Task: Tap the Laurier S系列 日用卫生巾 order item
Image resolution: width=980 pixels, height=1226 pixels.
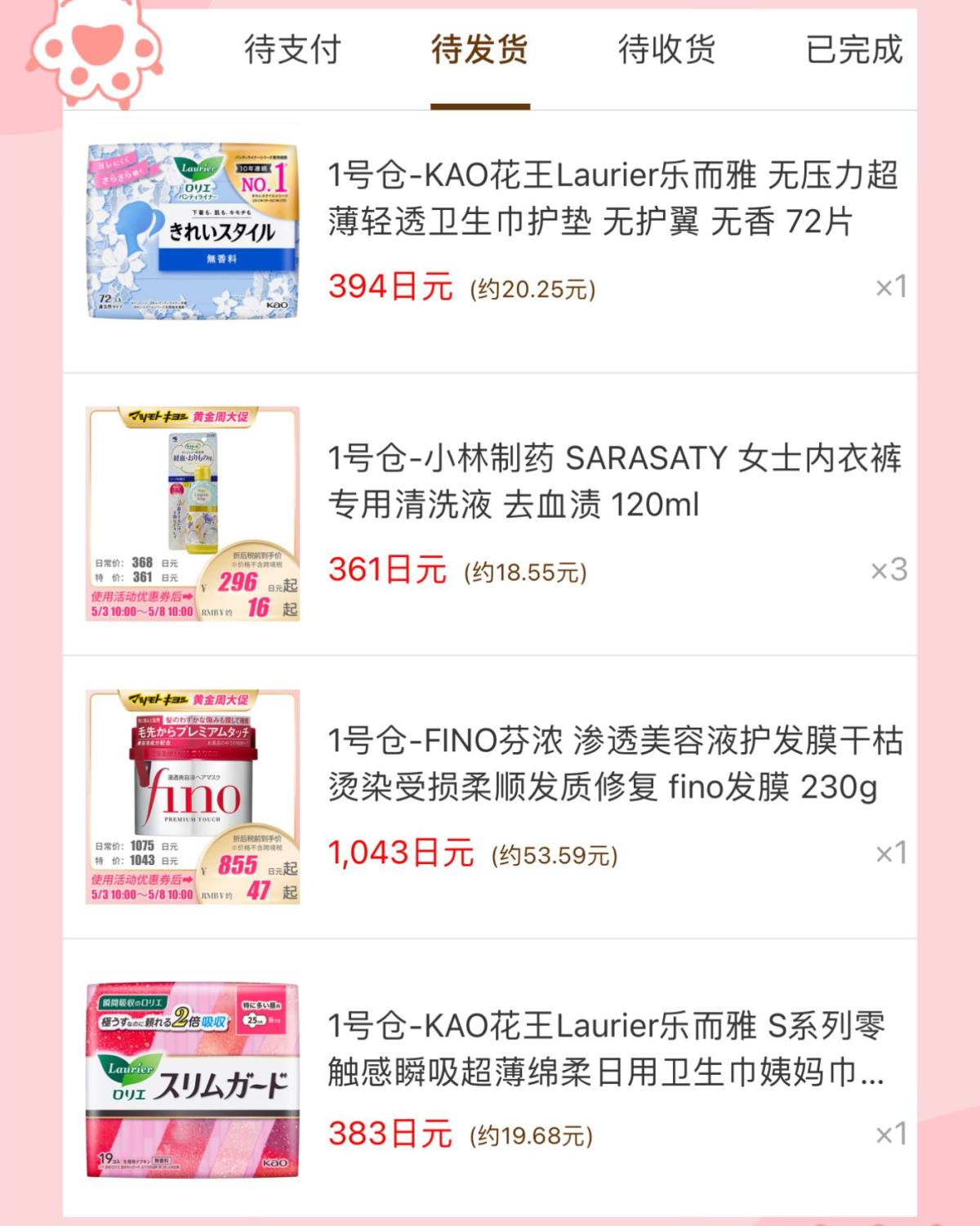Action: (x=606, y=1048)
